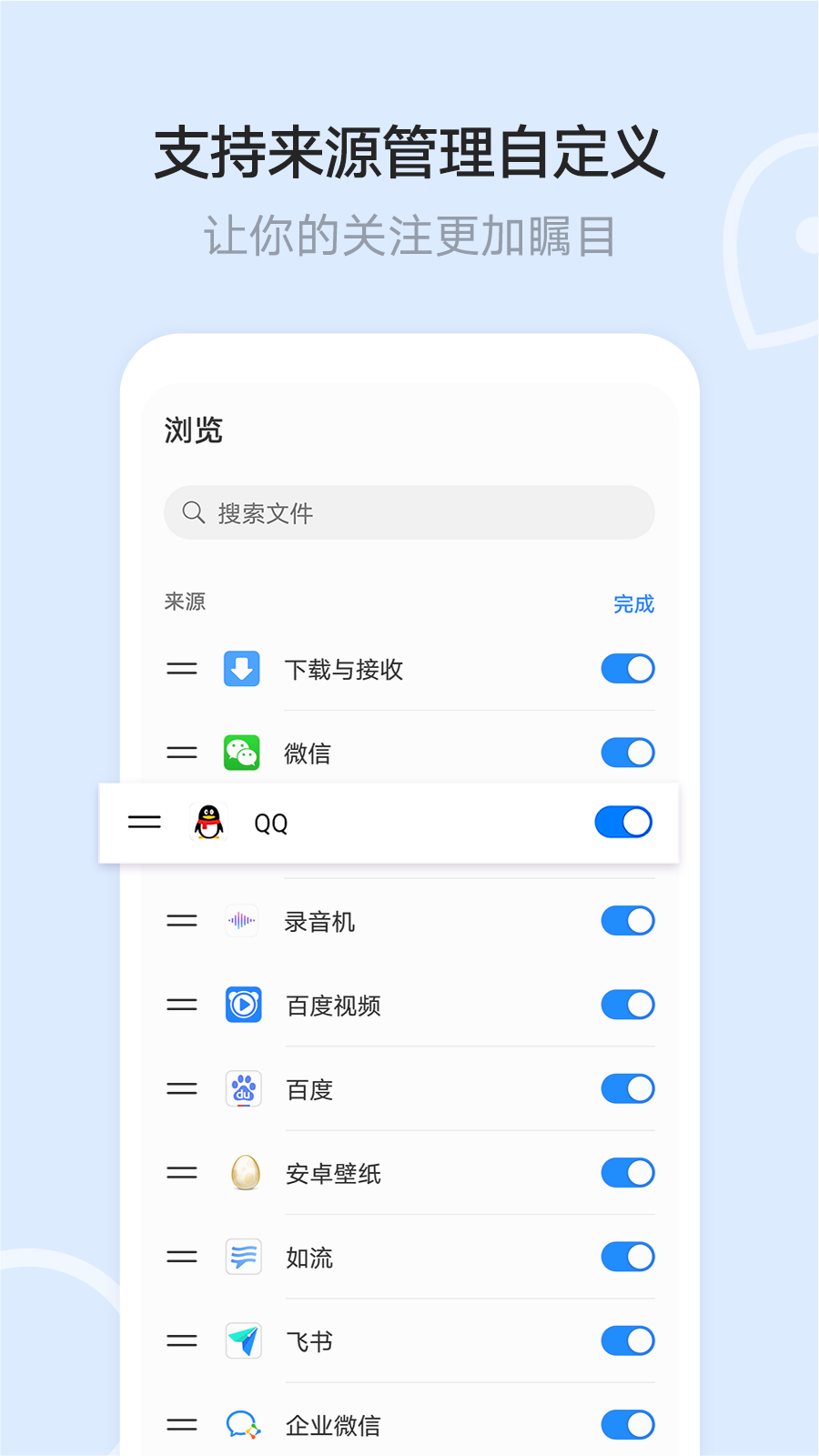Click the Feishu paper-plane icon
This screenshot has height=1456, width=819.
(242, 1340)
